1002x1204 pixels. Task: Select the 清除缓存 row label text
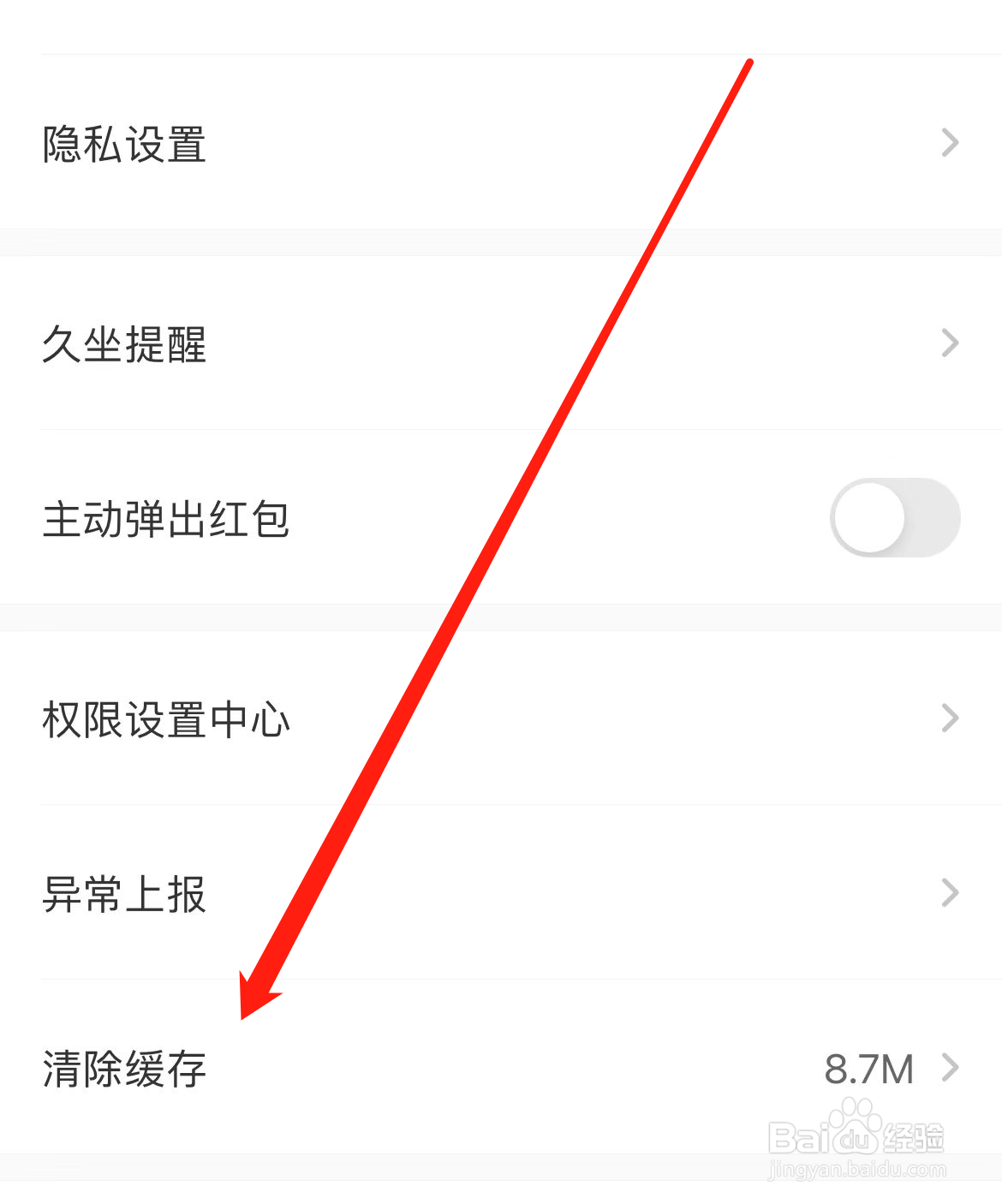tap(124, 1068)
